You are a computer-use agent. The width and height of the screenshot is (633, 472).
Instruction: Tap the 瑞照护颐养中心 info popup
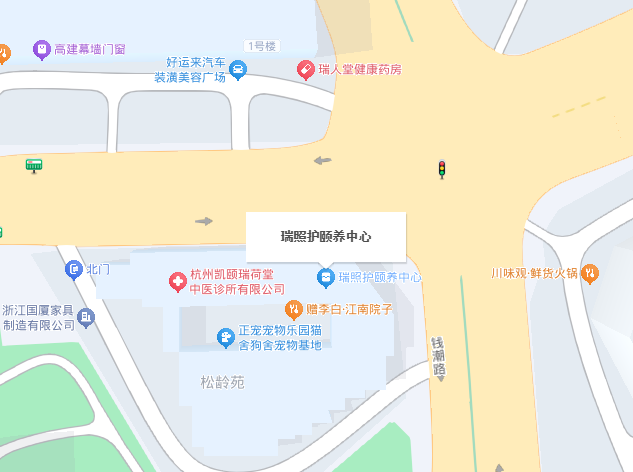point(325,237)
